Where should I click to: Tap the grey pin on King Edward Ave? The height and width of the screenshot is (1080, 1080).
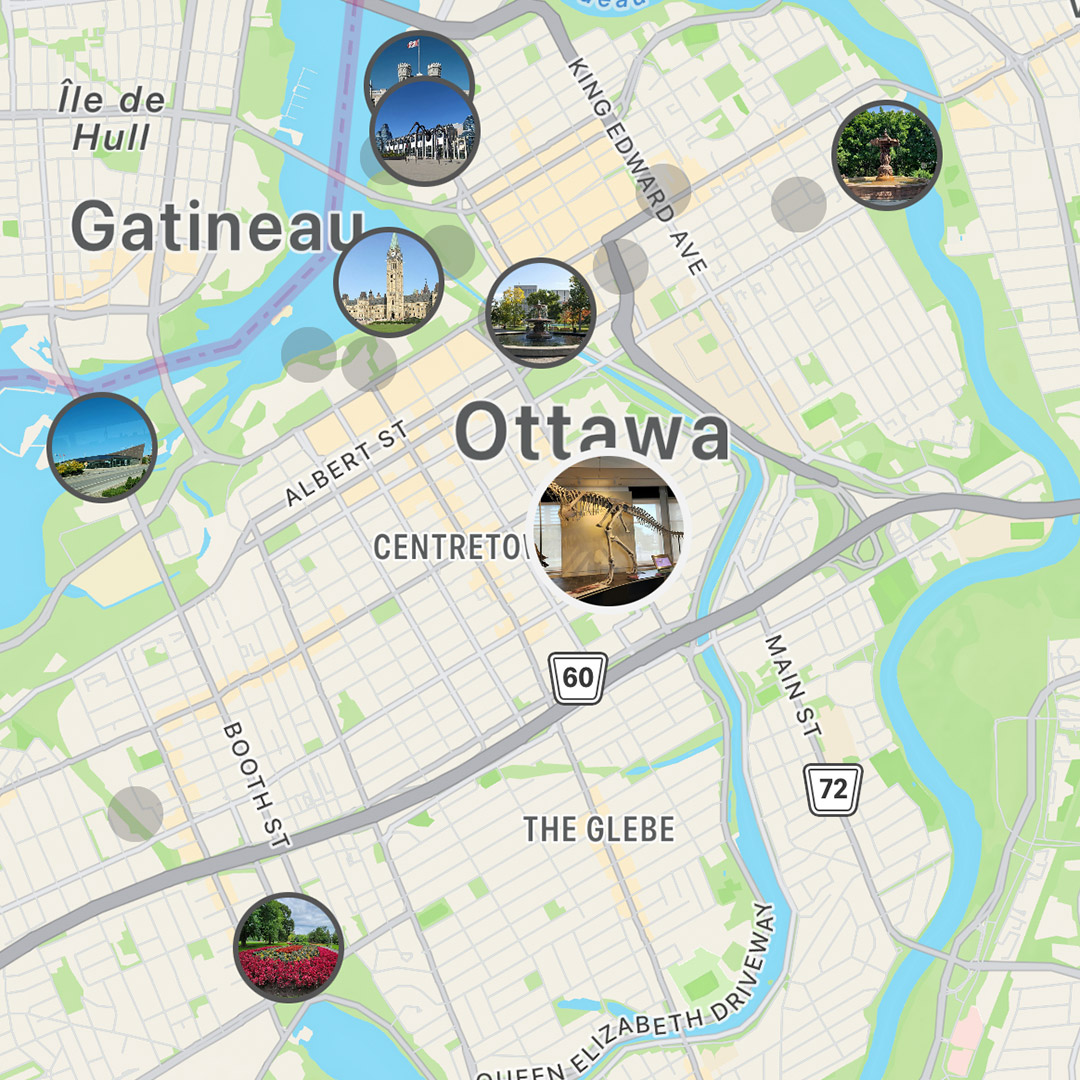664,191
